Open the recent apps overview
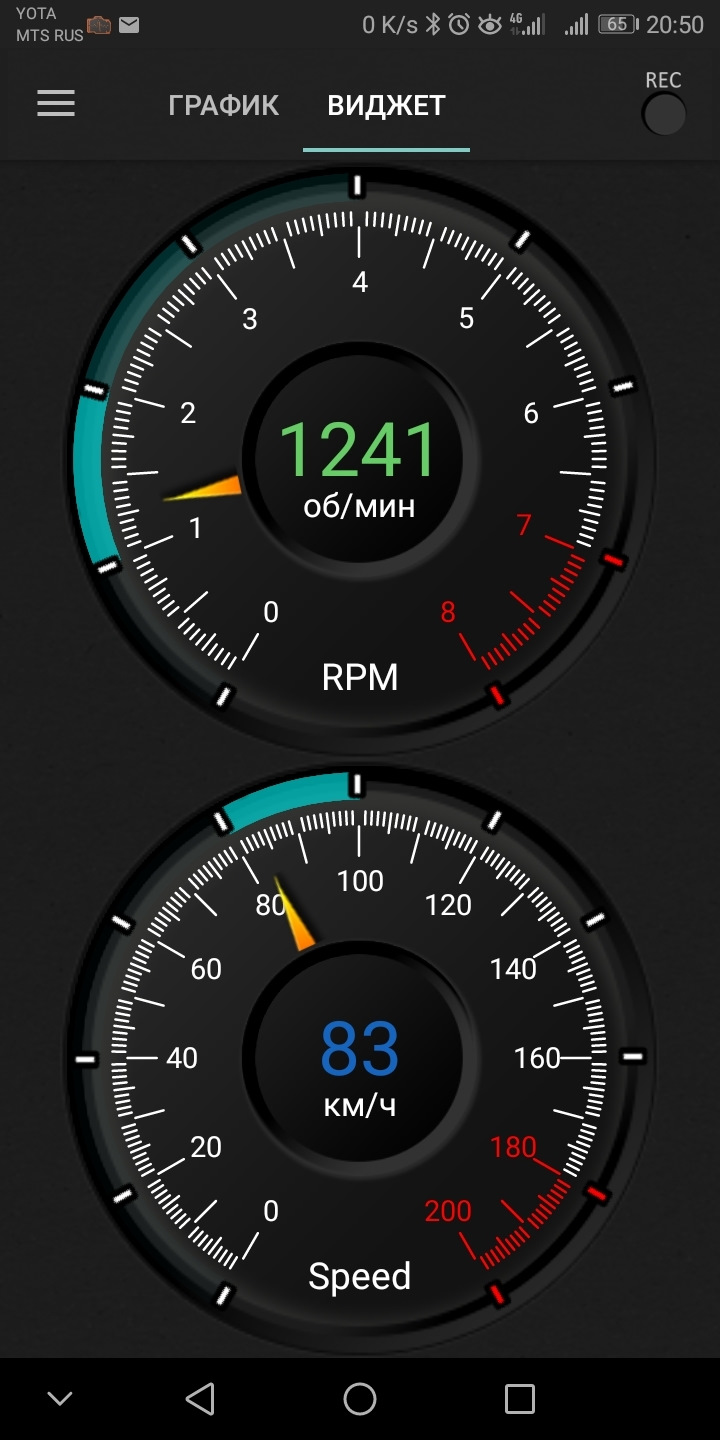This screenshot has height=1440, width=720. pyautogui.click(x=519, y=1399)
